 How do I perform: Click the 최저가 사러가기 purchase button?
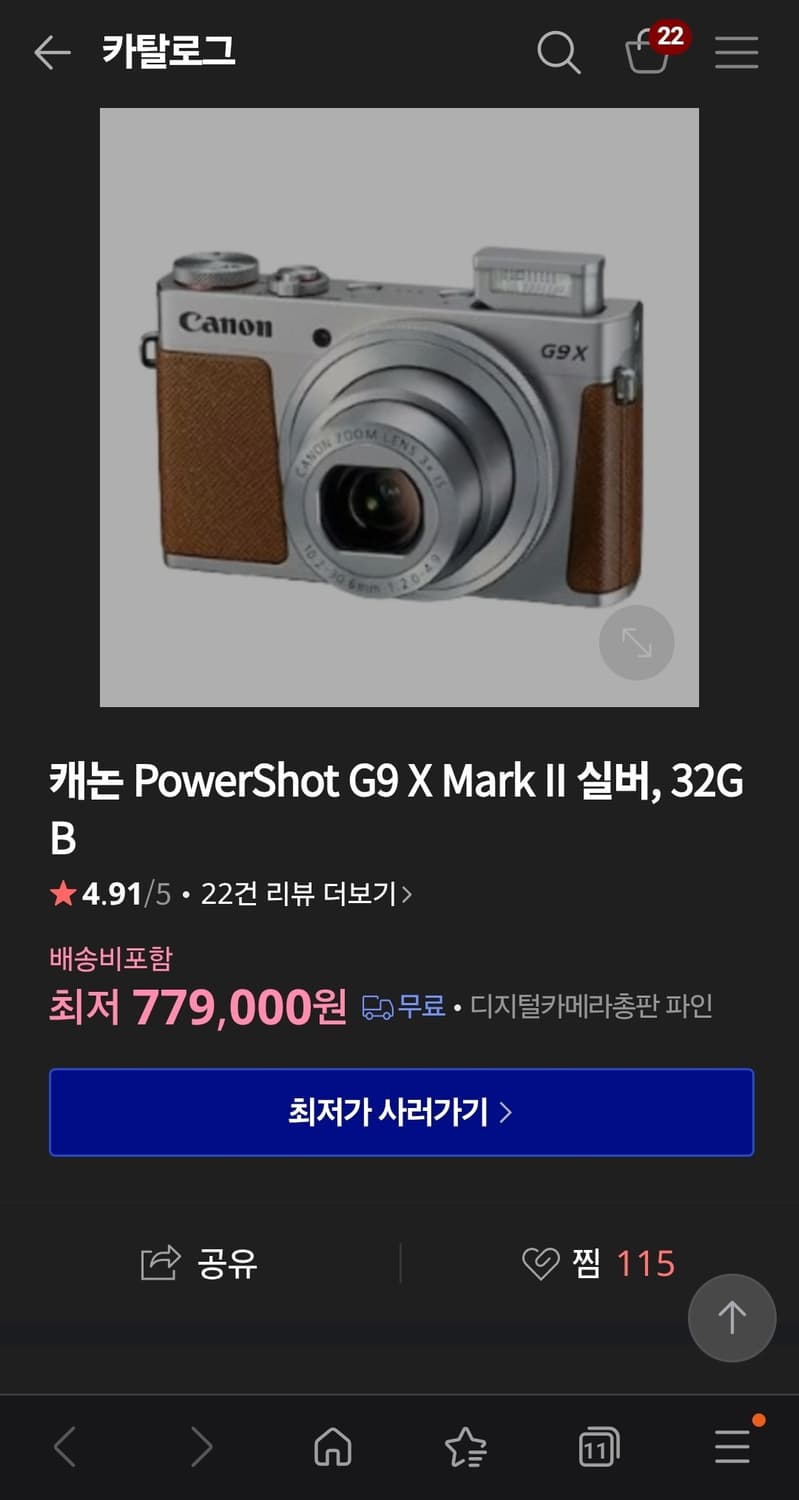[x=399, y=1112]
